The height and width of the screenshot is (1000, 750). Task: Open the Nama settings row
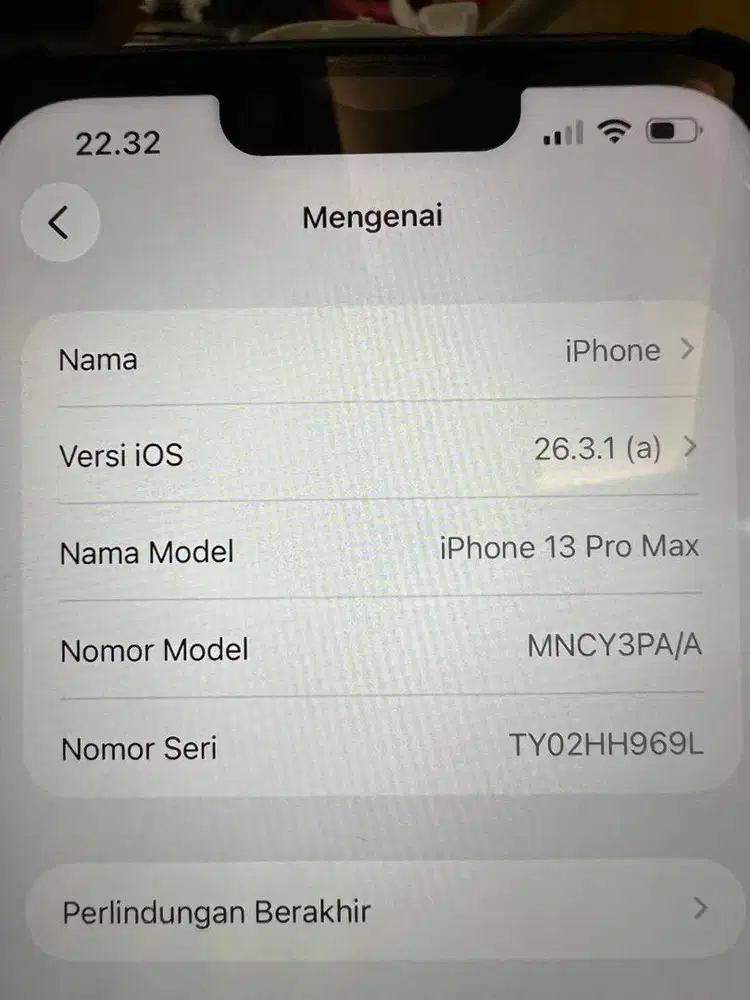coord(375,358)
